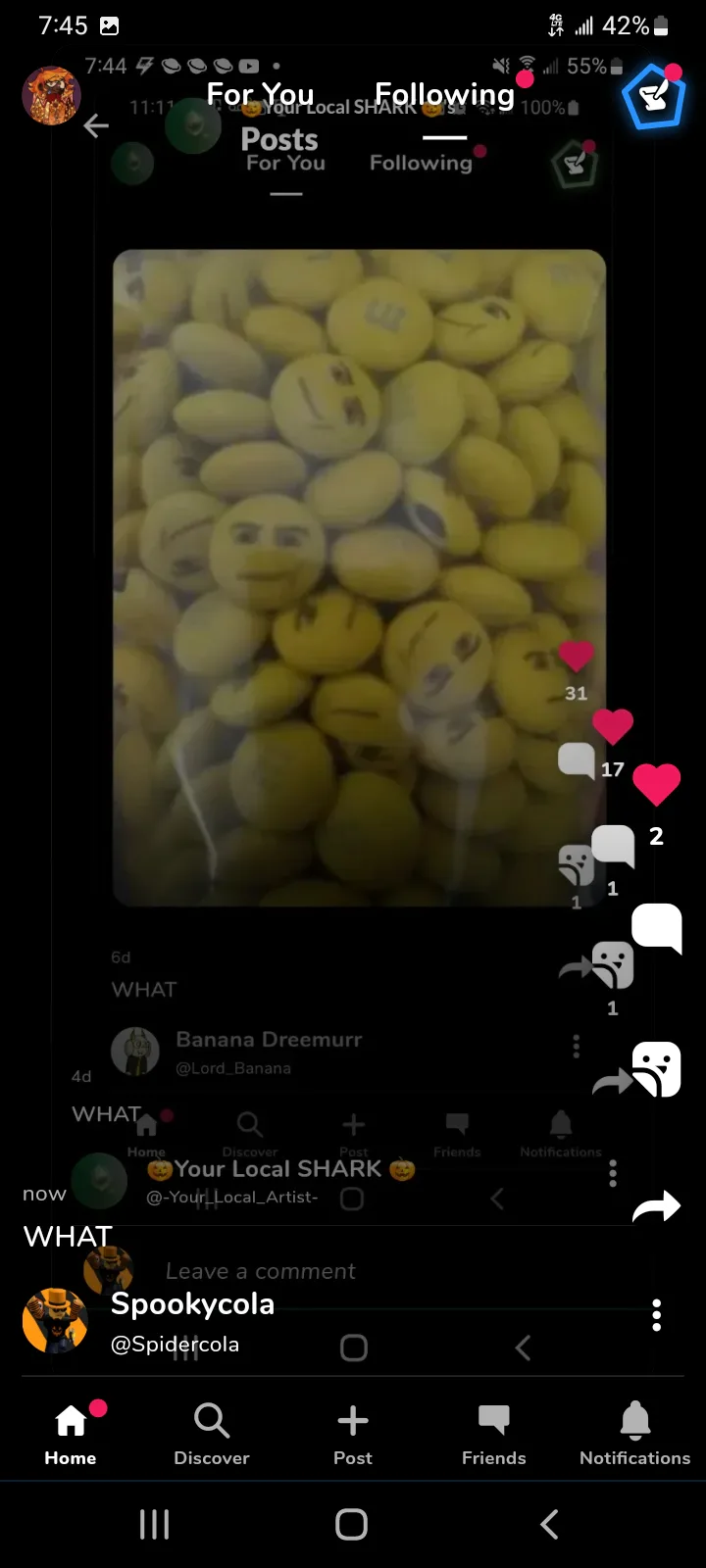Viewport: 706px width, 1568px height.
Task: Switch to the For You tab
Action: 260,94
